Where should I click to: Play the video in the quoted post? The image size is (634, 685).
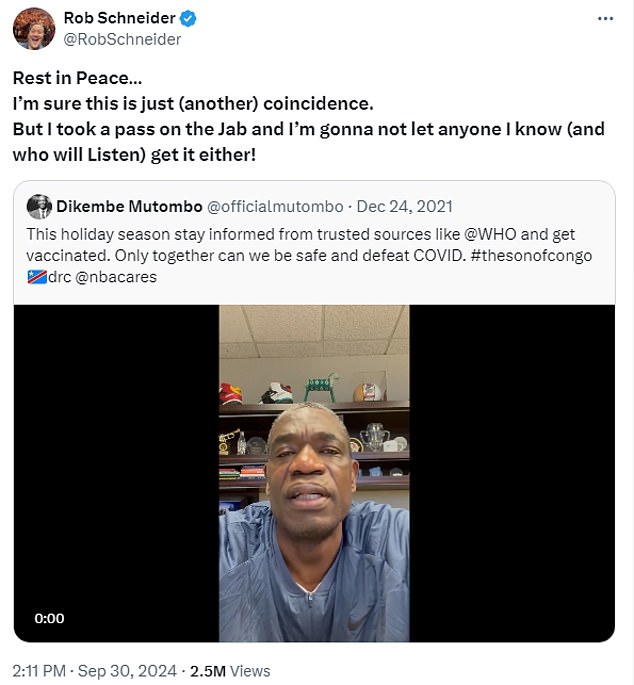tap(314, 473)
